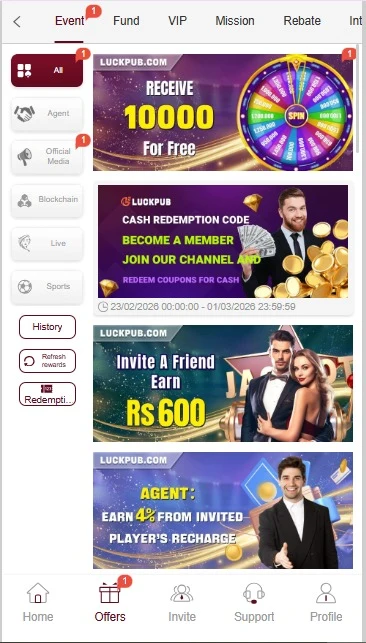The height and width of the screenshot is (643, 366).
Task: Go to Home in bottom navigation
Action: point(38,602)
